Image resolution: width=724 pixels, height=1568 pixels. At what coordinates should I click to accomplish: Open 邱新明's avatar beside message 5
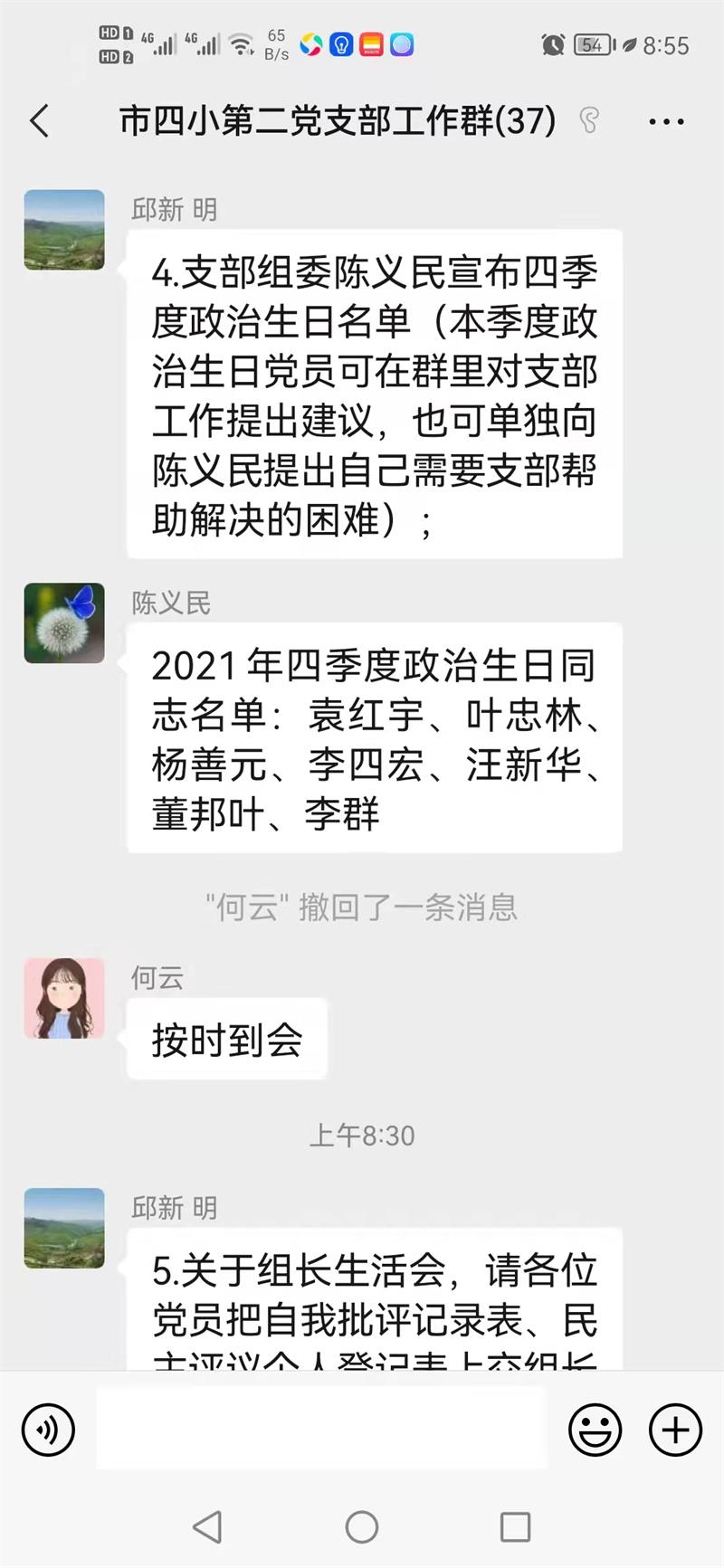pyautogui.click(x=64, y=1228)
